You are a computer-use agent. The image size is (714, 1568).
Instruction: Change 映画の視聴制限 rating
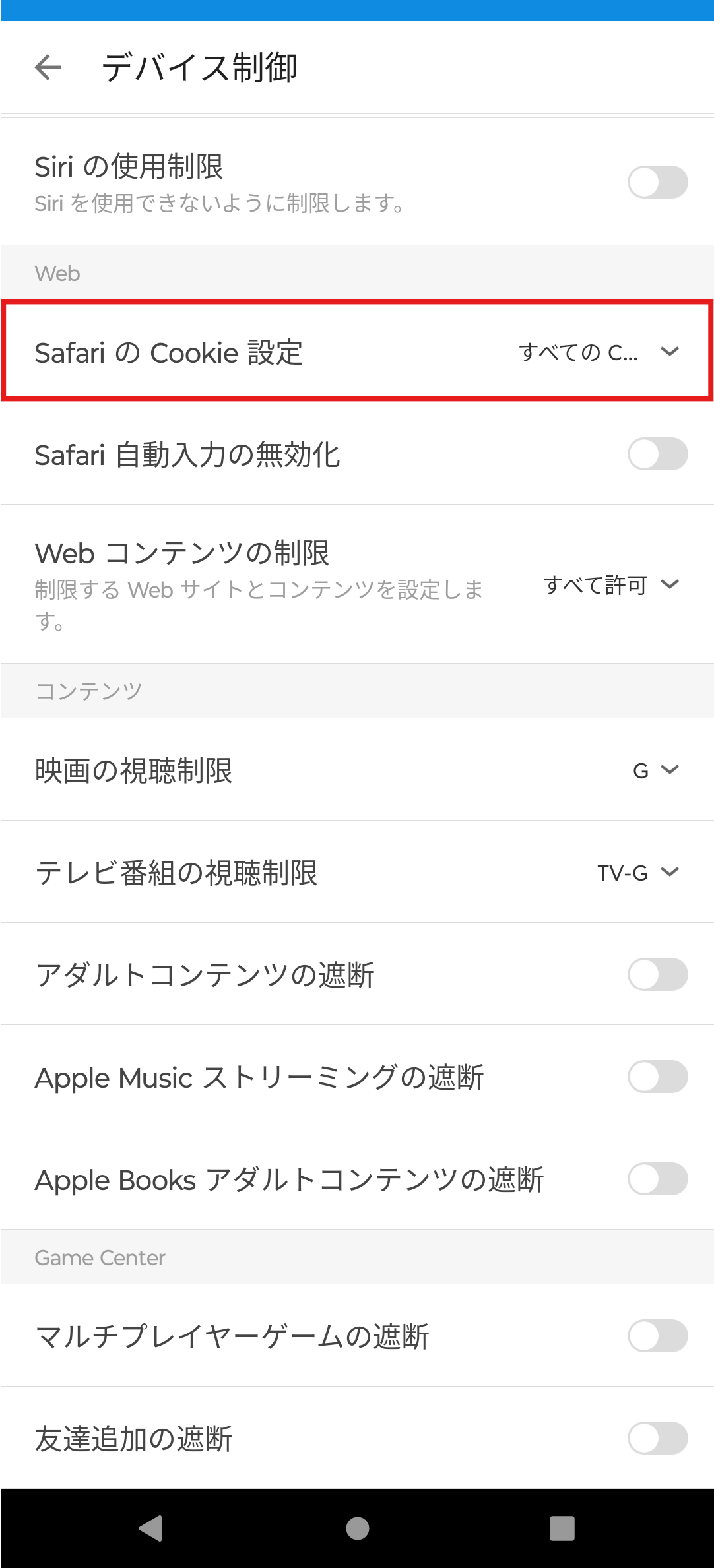coord(656,770)
